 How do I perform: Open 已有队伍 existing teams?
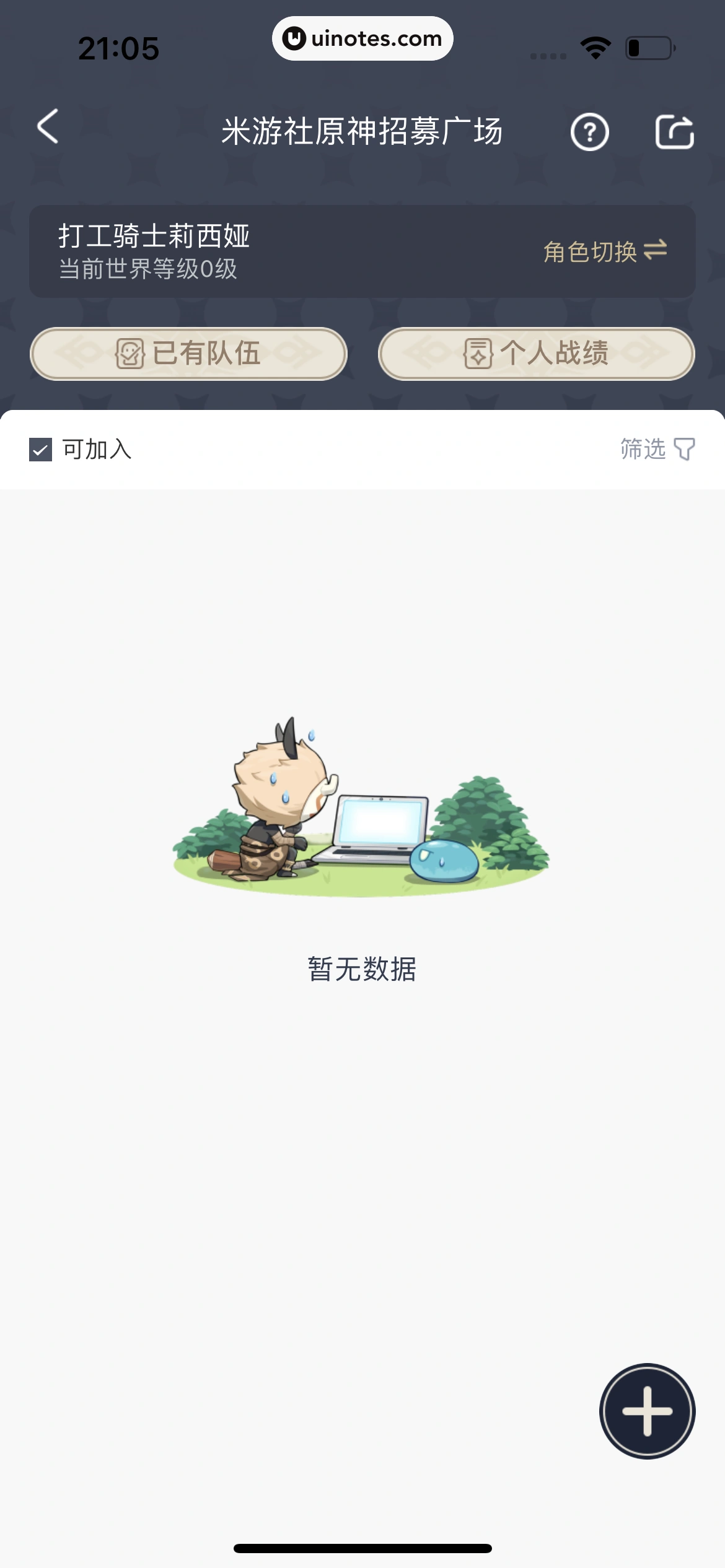coord(188,354)
